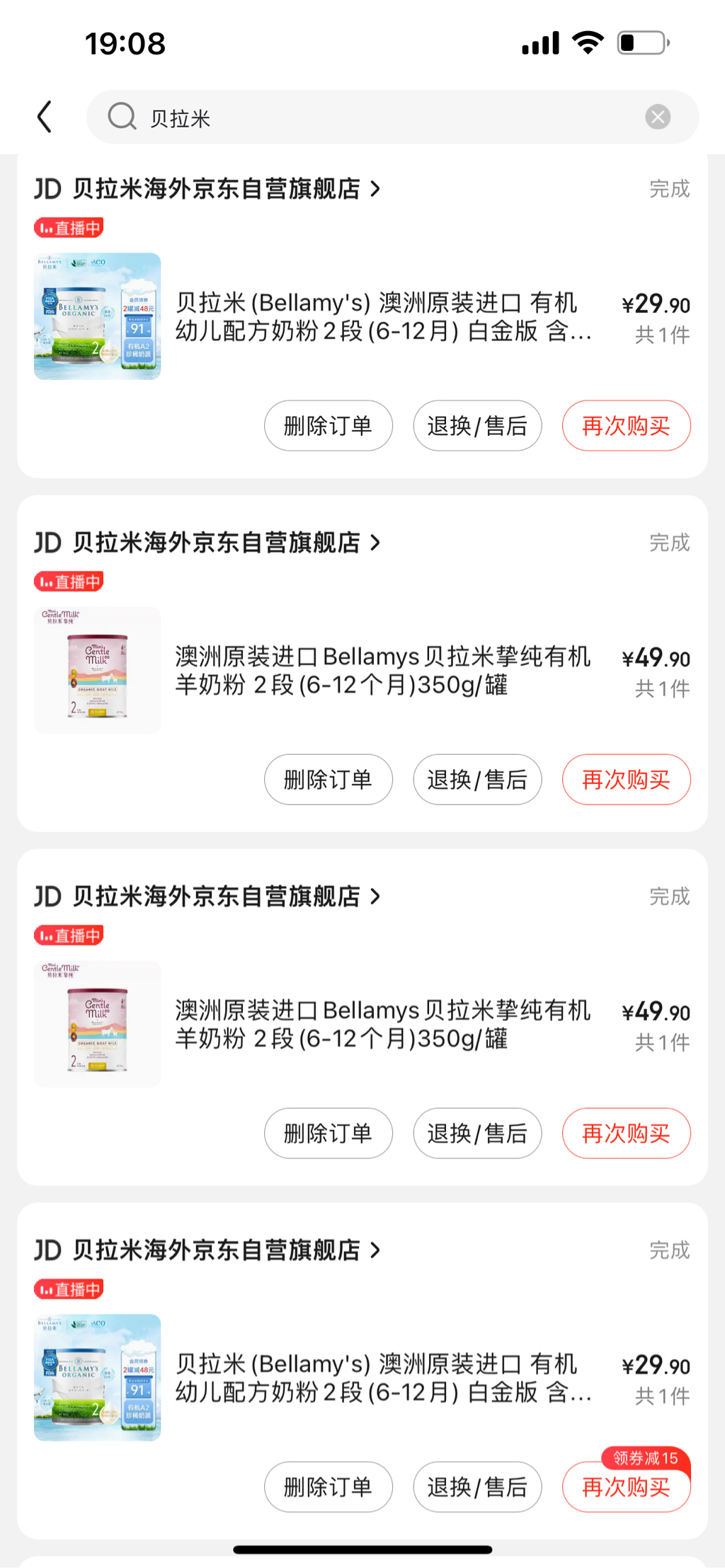The width and height of the screenshot is (725, 1568).
Task: Go back from the order search
Action: coord(45,117)
